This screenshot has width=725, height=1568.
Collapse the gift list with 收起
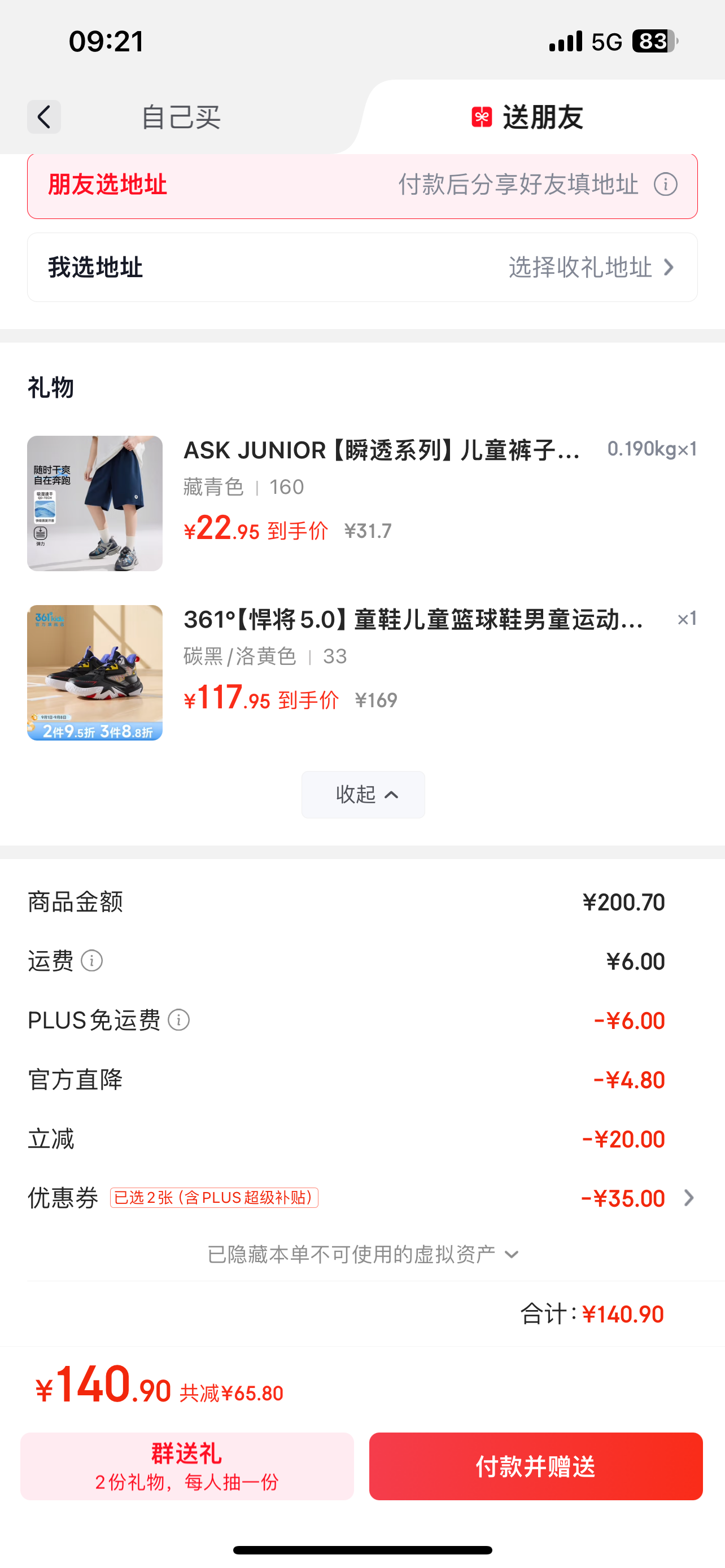pyautogui.click(x=363, y=794)
